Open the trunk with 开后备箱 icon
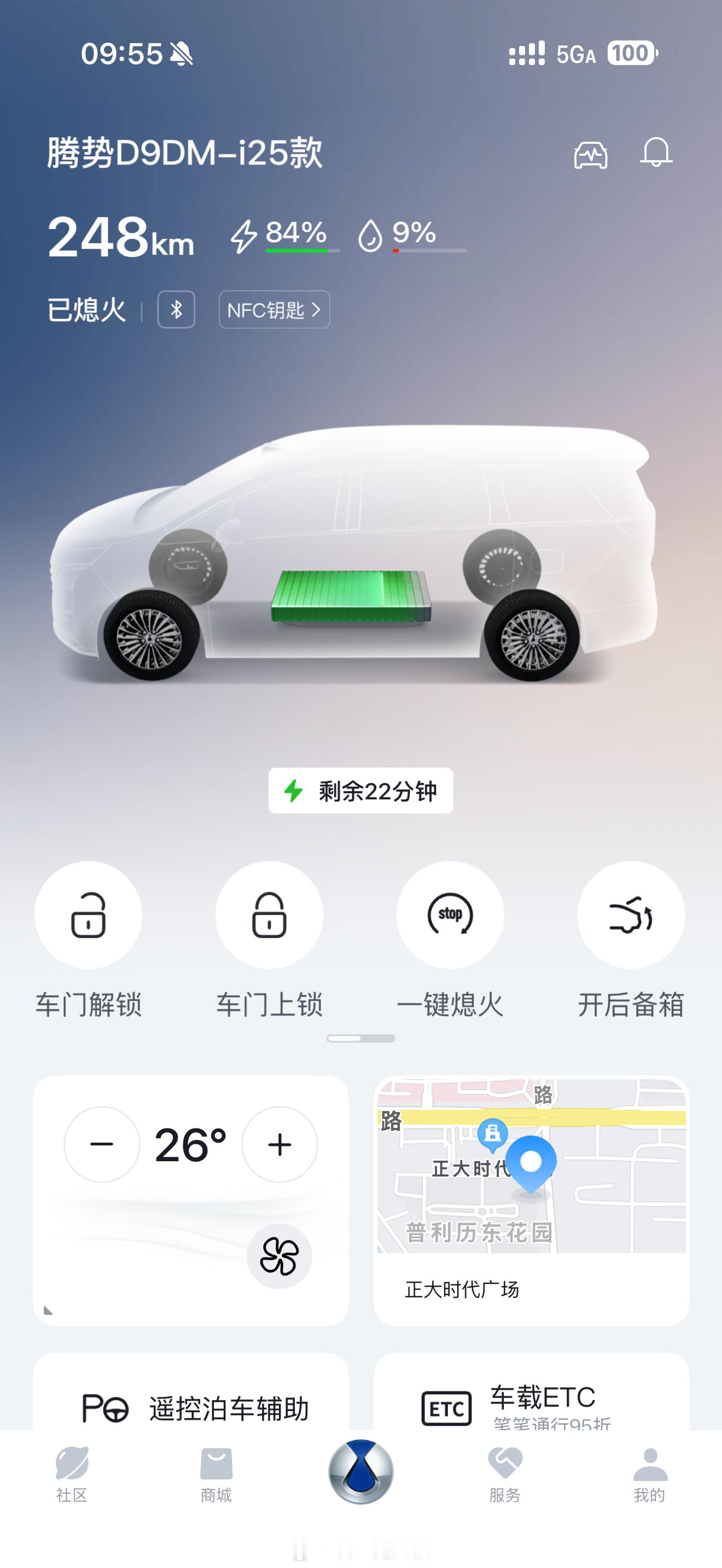 [631, 916]
